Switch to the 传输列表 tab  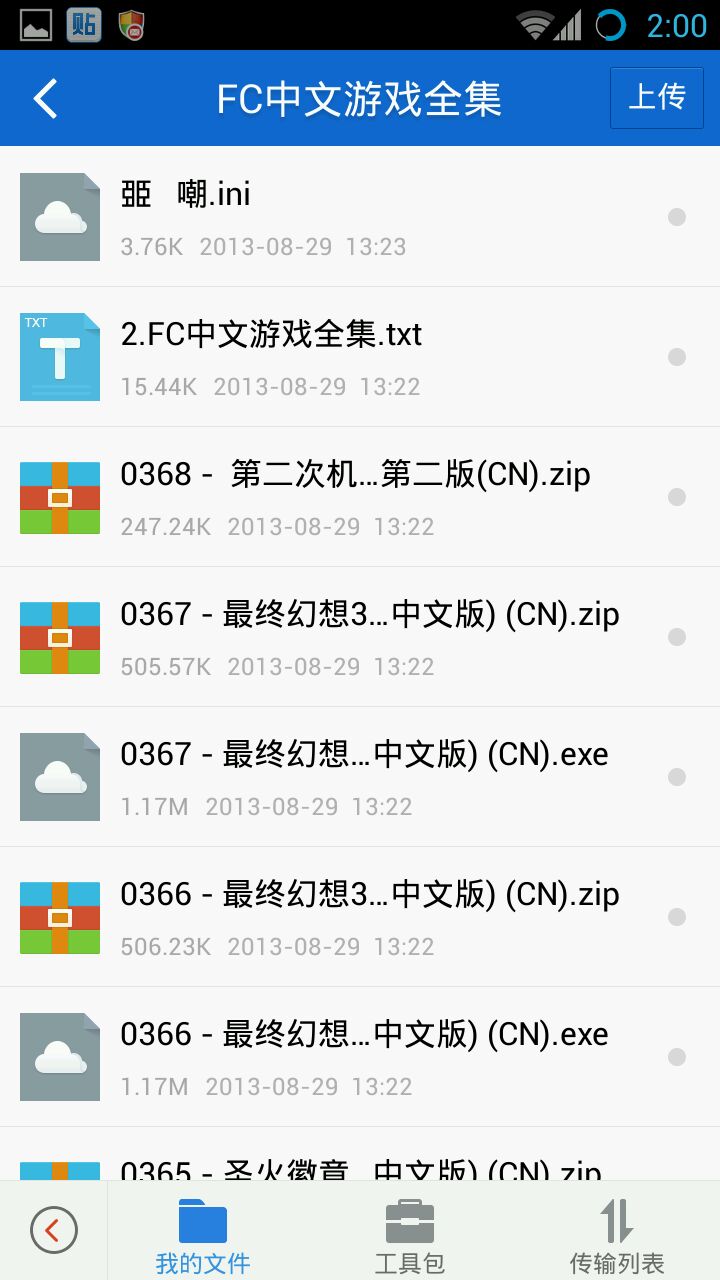tap(616, 1233)
